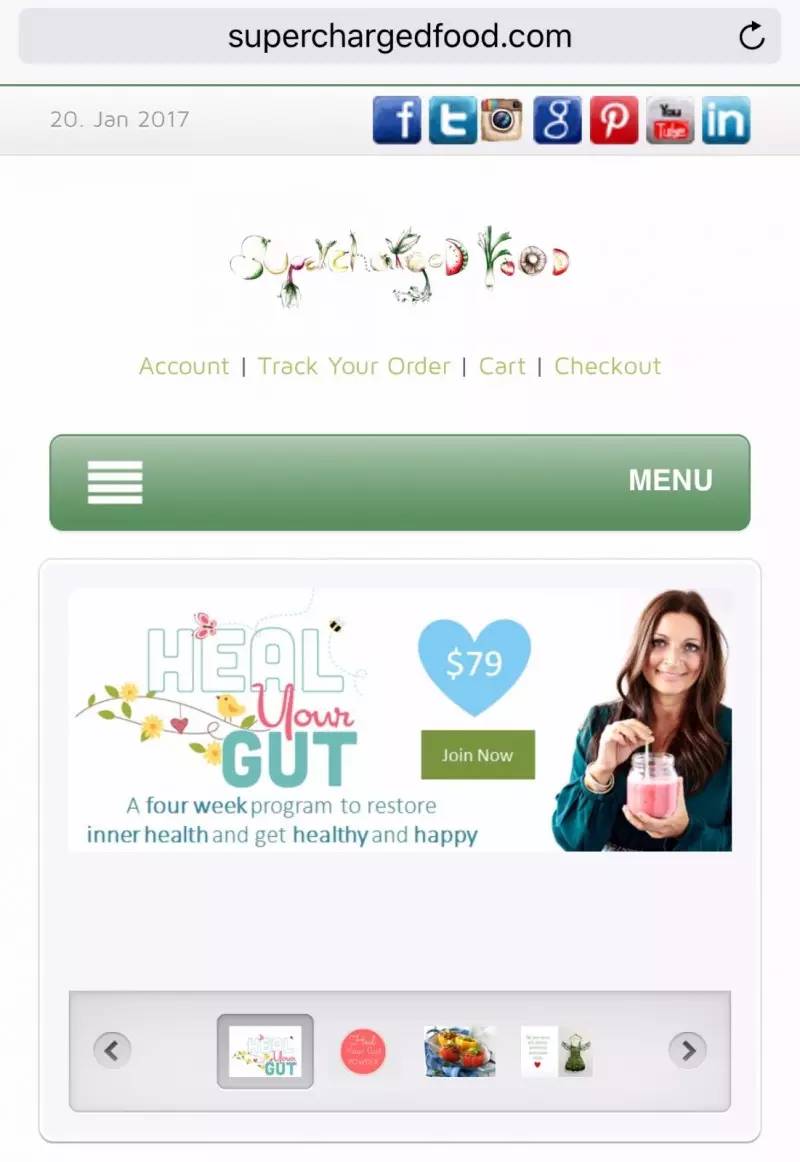Viewport: 800px width, 1162px height.
Task: Tap Join Now on banner
Action: coord(478,755)
